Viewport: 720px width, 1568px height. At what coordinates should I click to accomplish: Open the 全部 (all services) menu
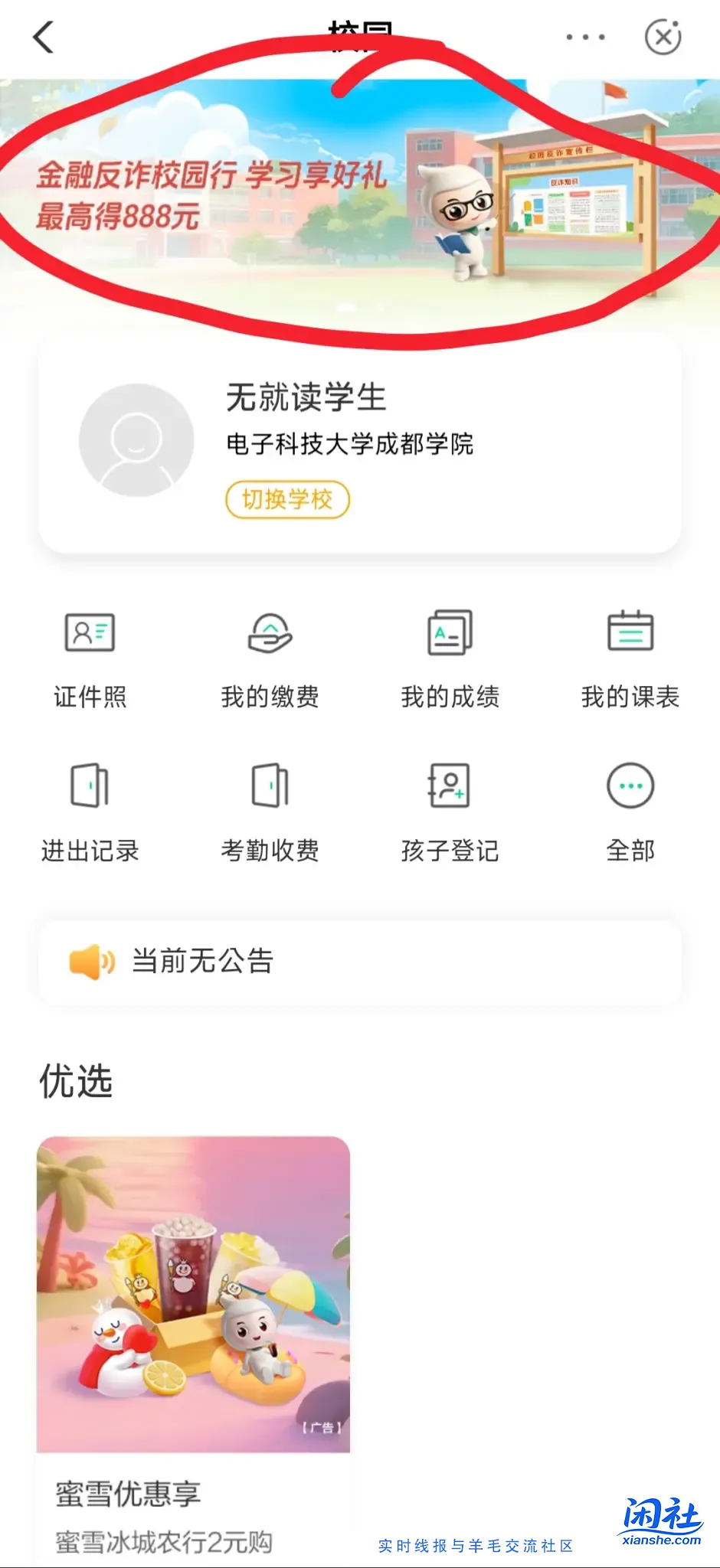pyautogui.click(x=630, y=812)
